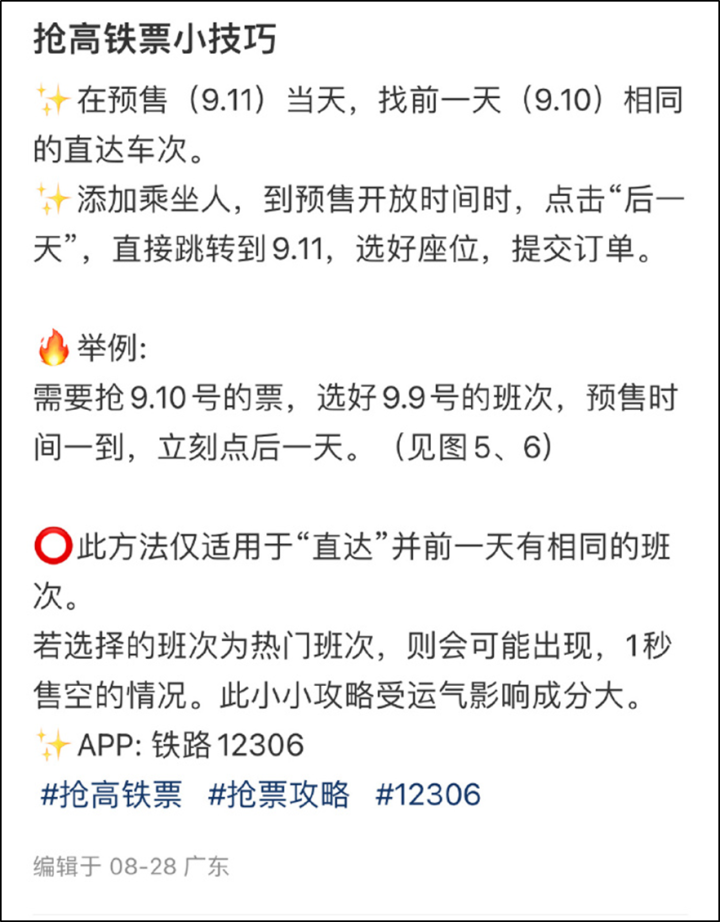Open the #抢高铁票 hashtag
Screen dimensions: 720x922
click(x=111, y=795)
